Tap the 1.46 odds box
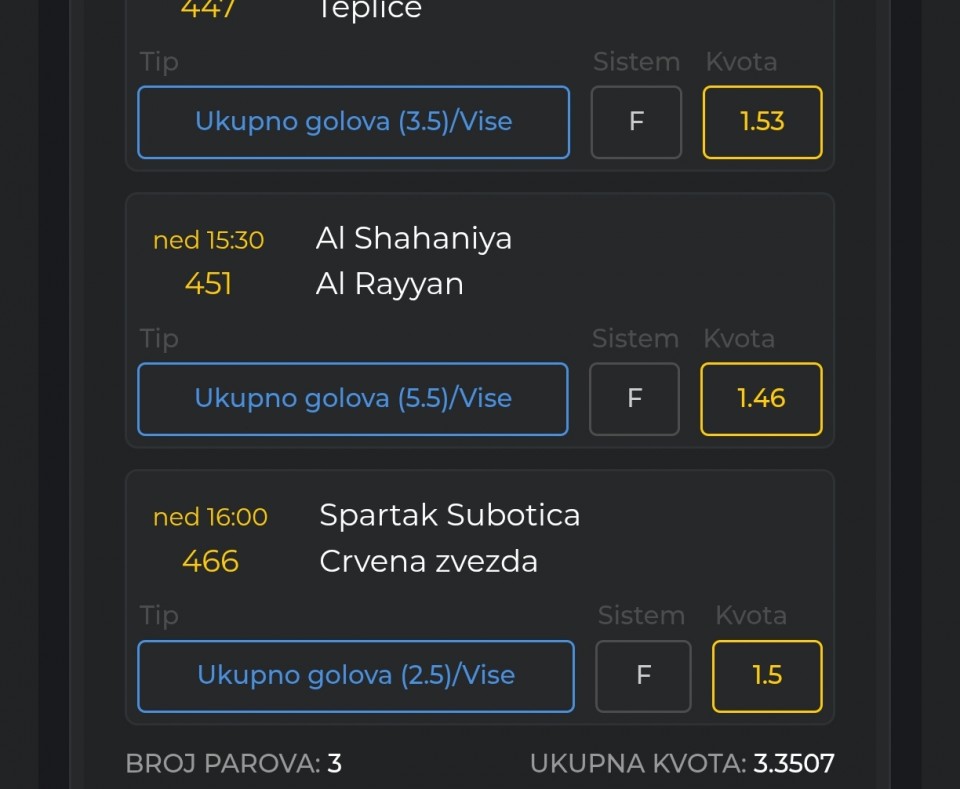The width and height of the screenshot is (960, 789). [x=761, y=399]
